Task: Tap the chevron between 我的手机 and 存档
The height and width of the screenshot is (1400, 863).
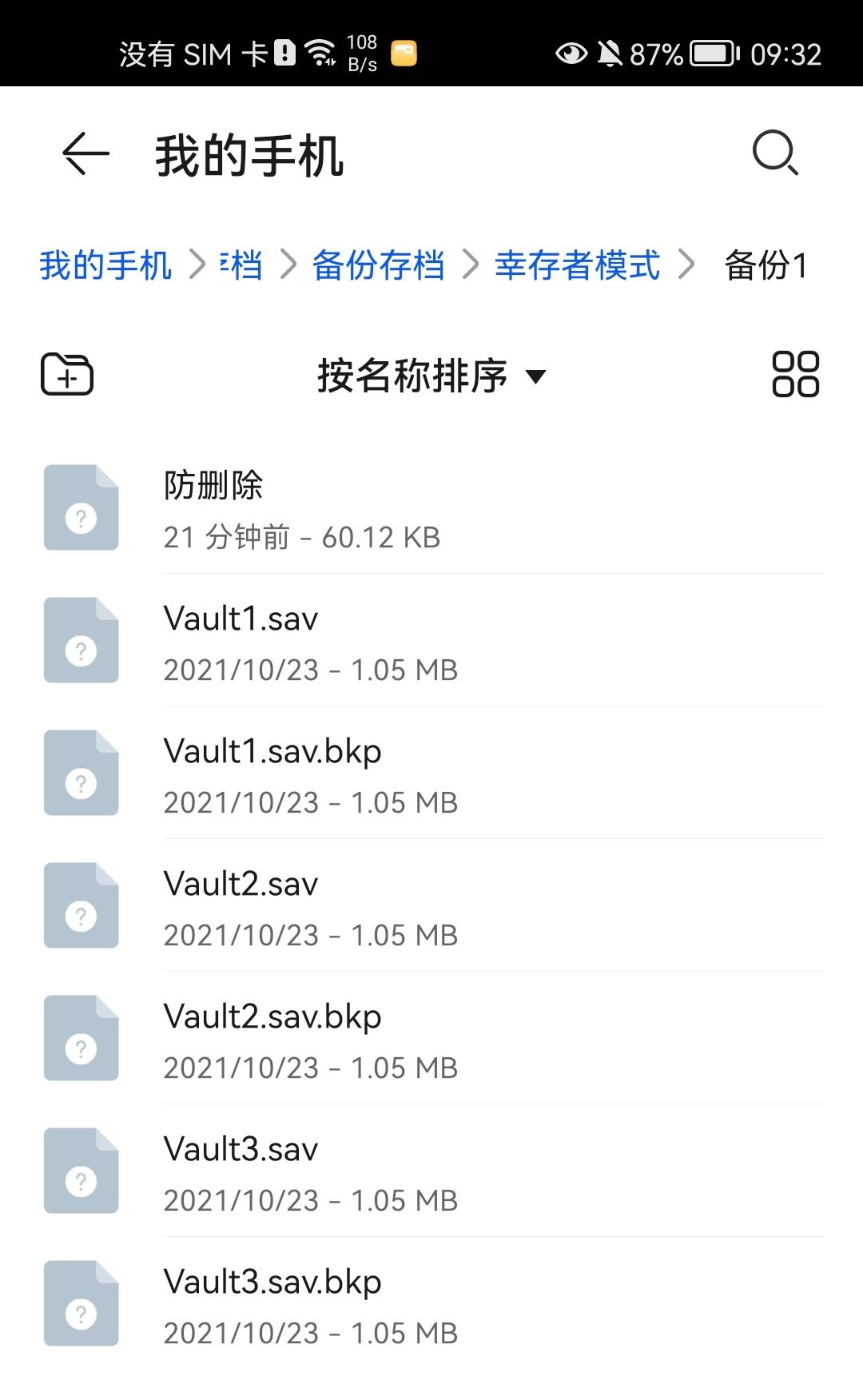Action: click(196, 266)
